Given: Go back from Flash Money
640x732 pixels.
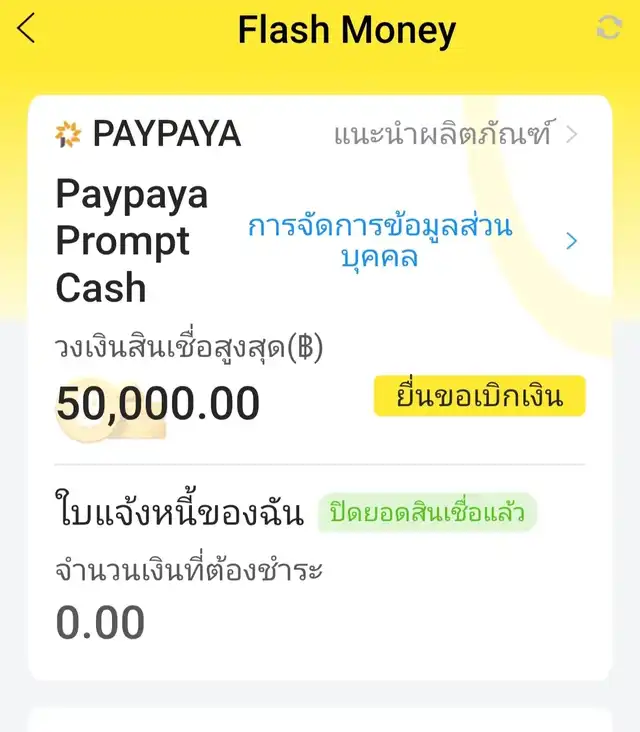Looking at the screenshot, I should point(27,30).
